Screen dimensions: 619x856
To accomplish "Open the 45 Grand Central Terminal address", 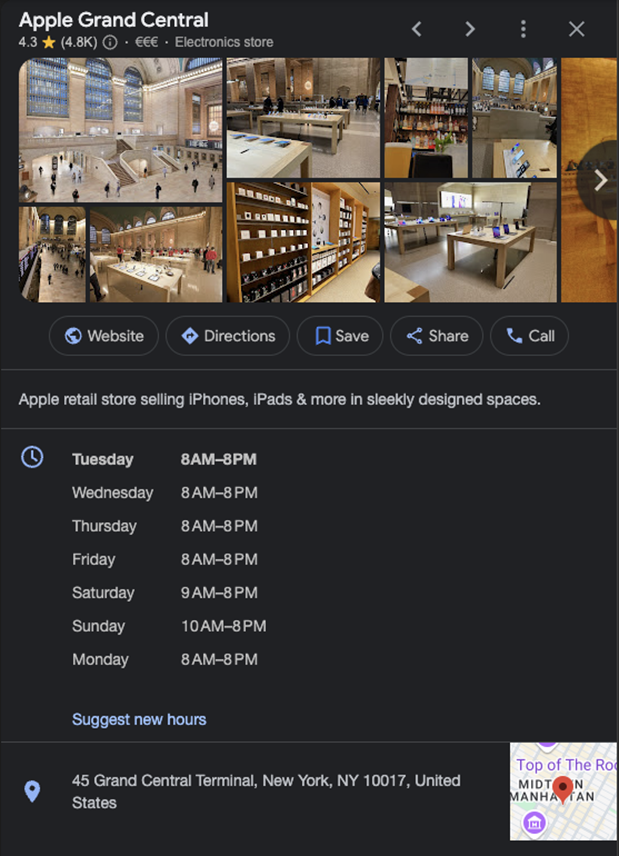I will tap(266, 791).
